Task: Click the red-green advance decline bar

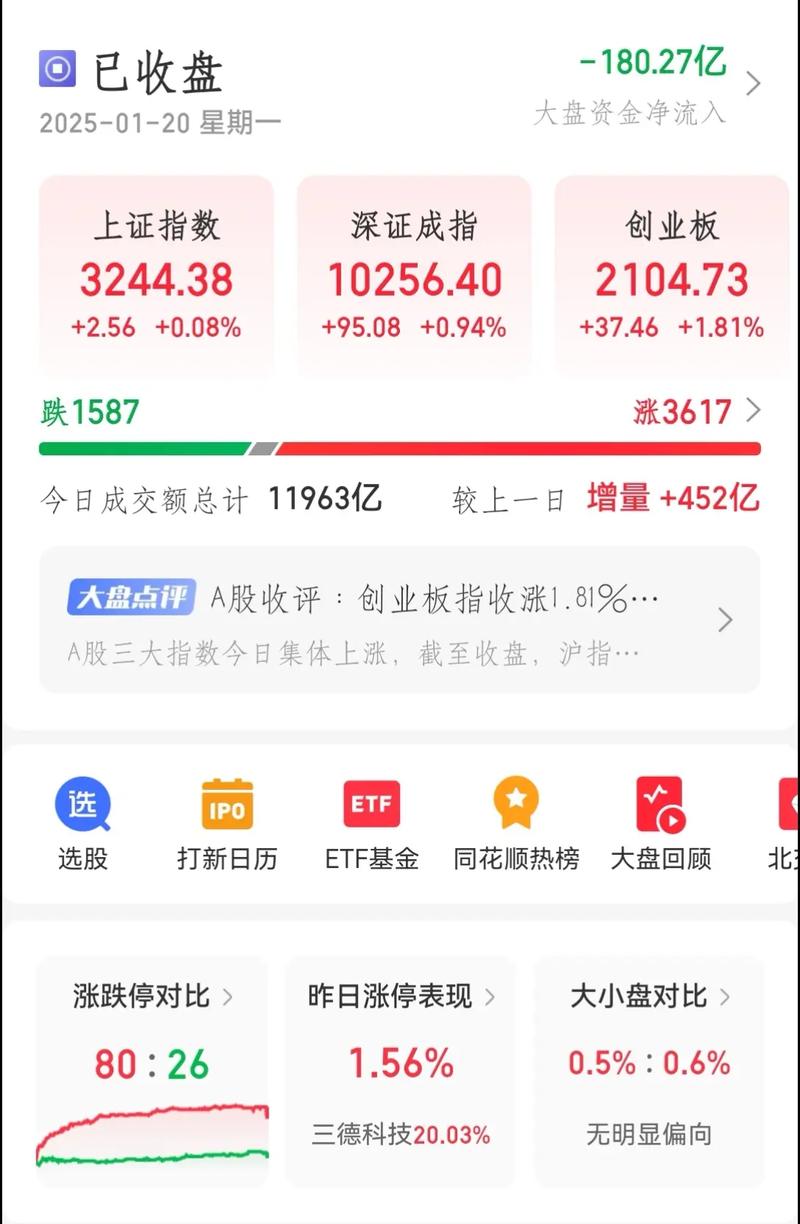Action: (400, 445)
